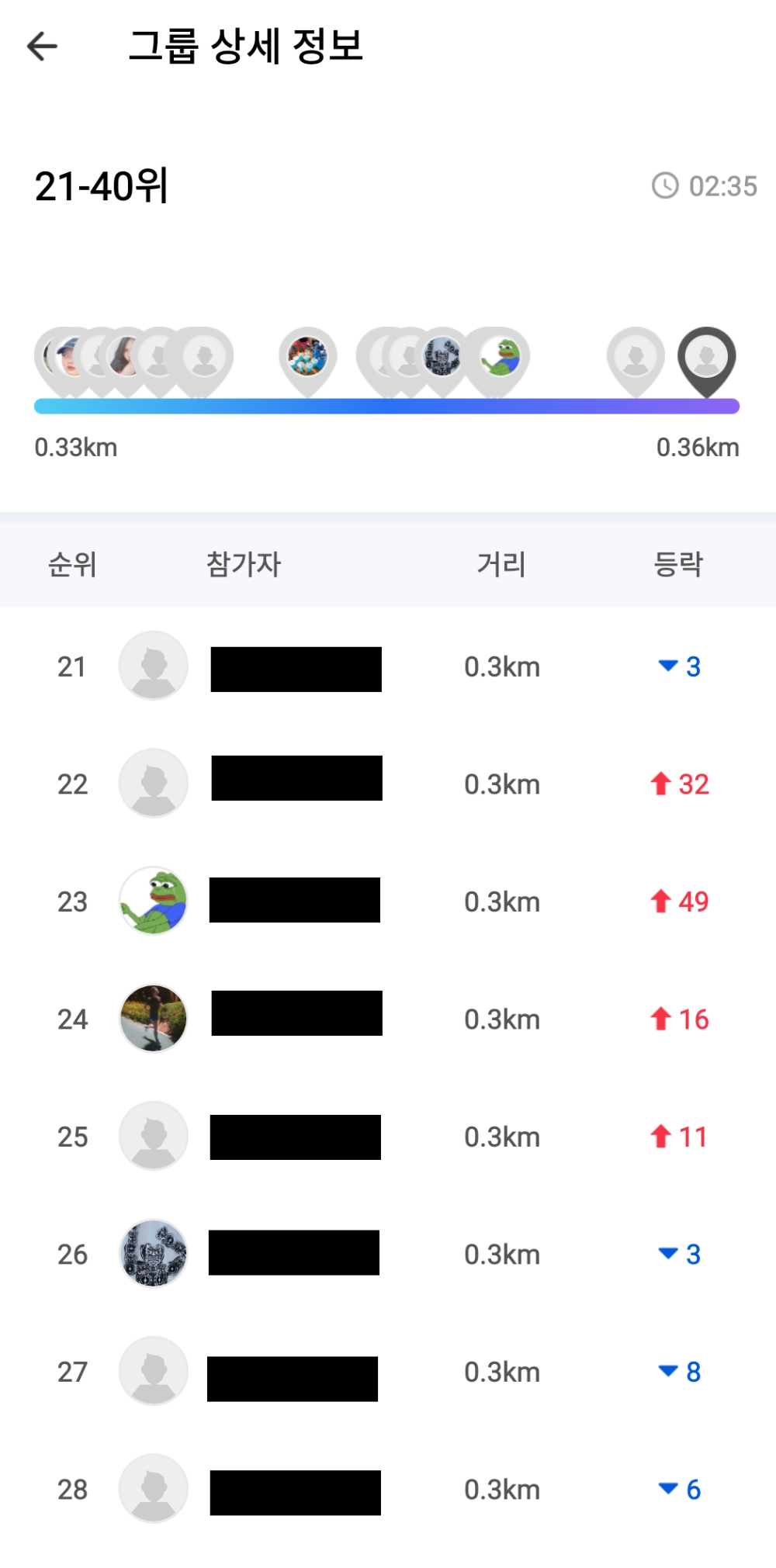Select the dark highlighted pin on progress bar
The height and width of the screenshot is (1568, 776).
tap(706, 358)
